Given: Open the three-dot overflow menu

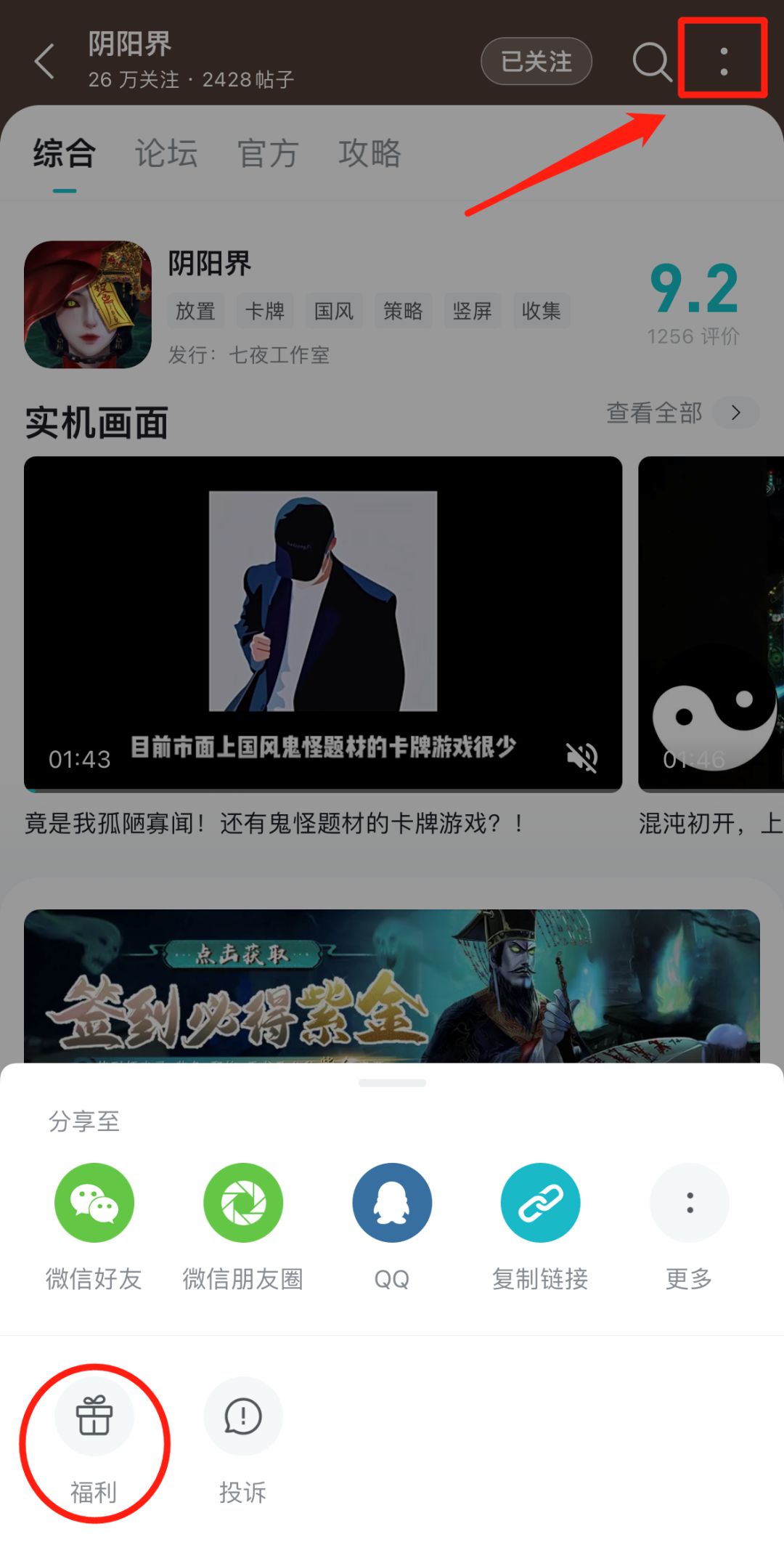Looking at the screenshot, I should pyautogui.click(x=722, y=61).
